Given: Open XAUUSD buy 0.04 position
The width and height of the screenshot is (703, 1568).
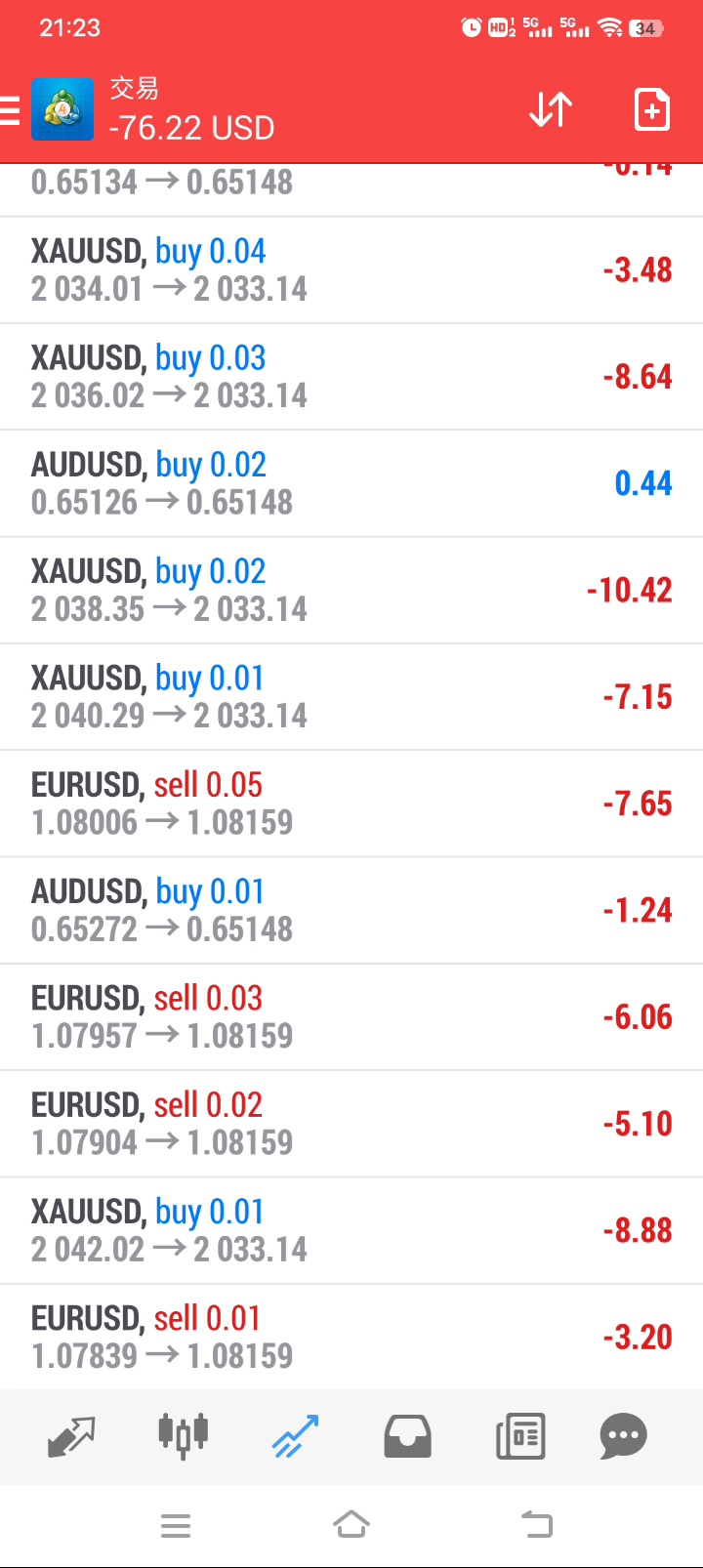Looking at the screenshot, I should coord(351,269).
